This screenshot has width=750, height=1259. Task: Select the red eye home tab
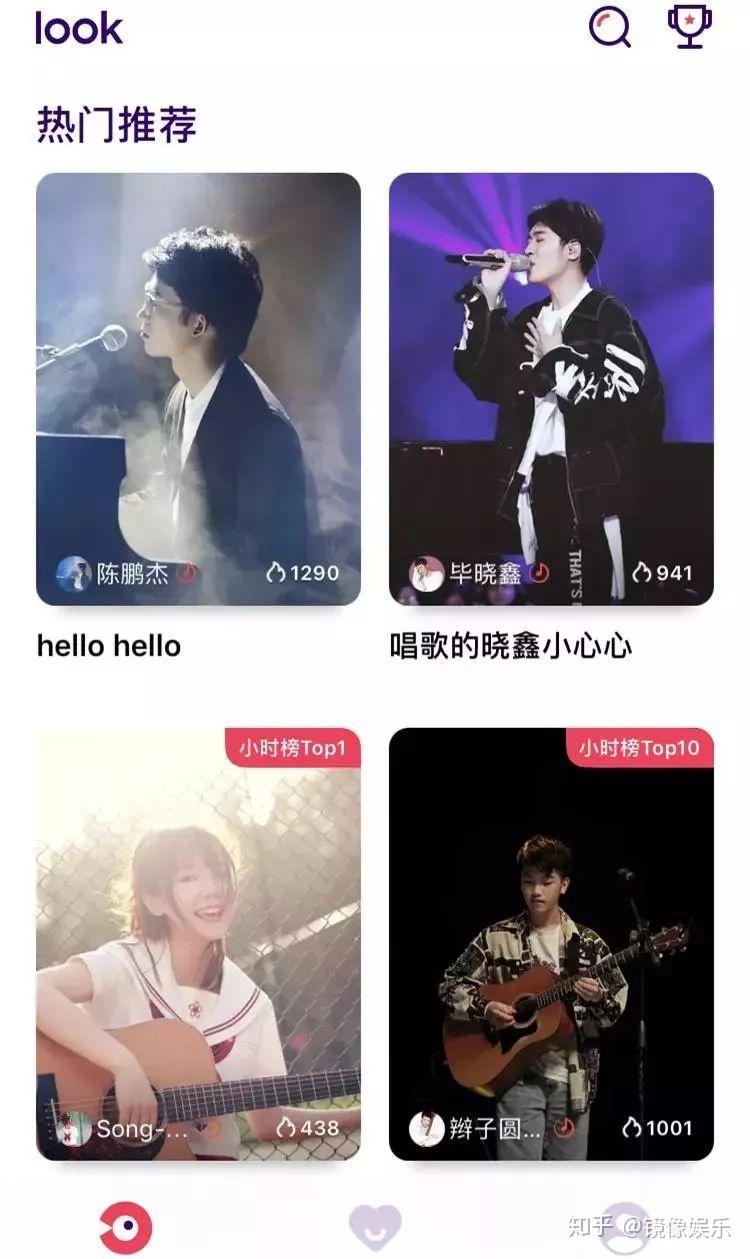tap(126, 1227)
